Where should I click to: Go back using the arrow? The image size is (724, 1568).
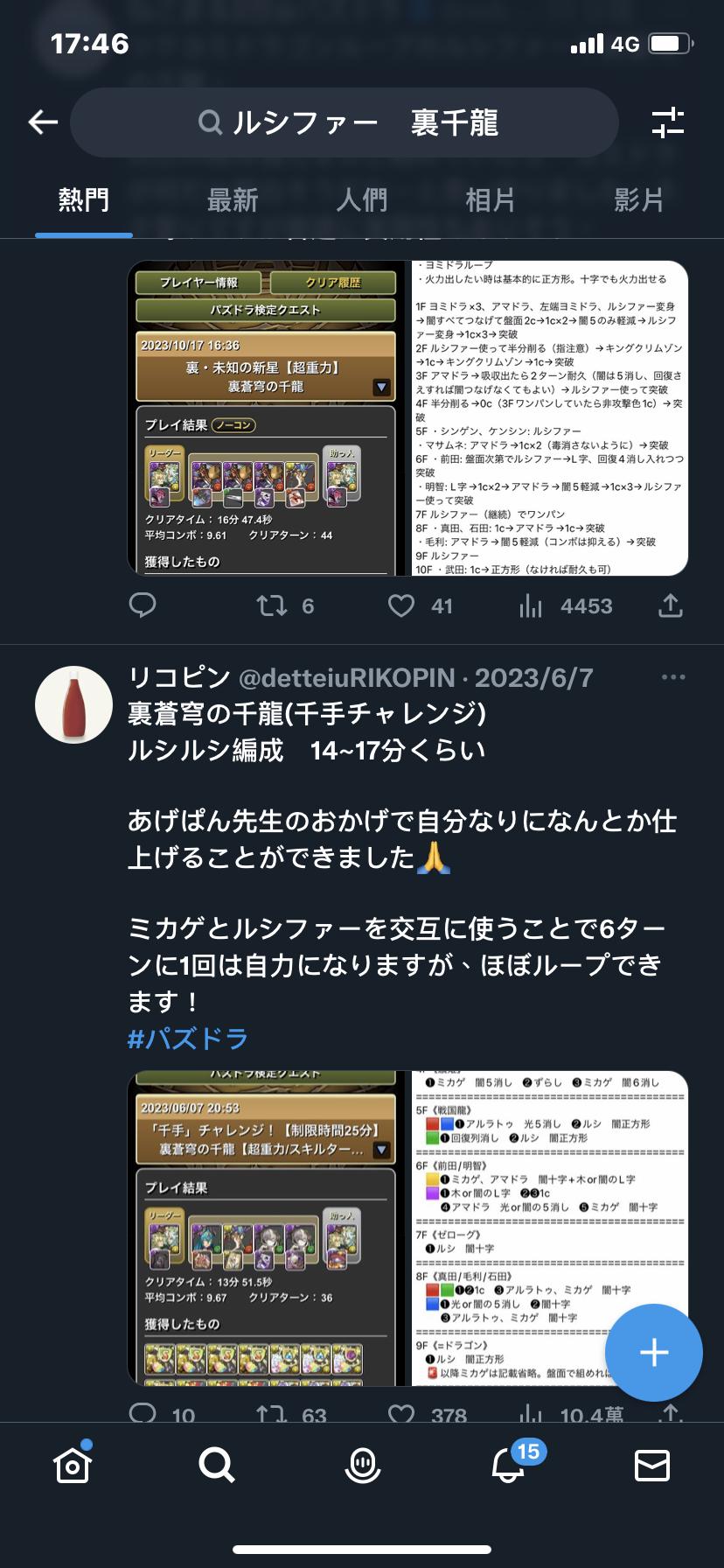coord(43,122)
